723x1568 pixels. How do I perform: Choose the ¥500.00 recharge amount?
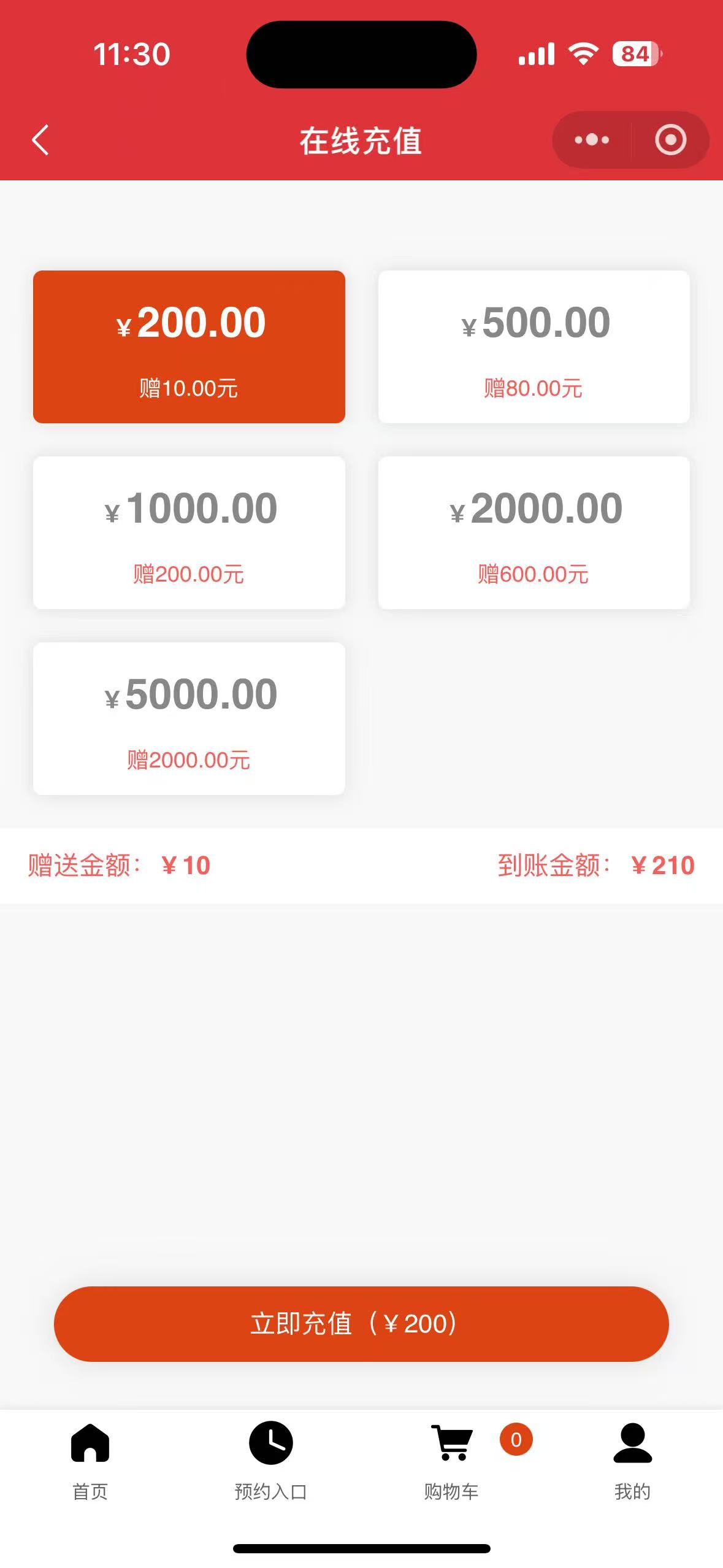(534, 347)
